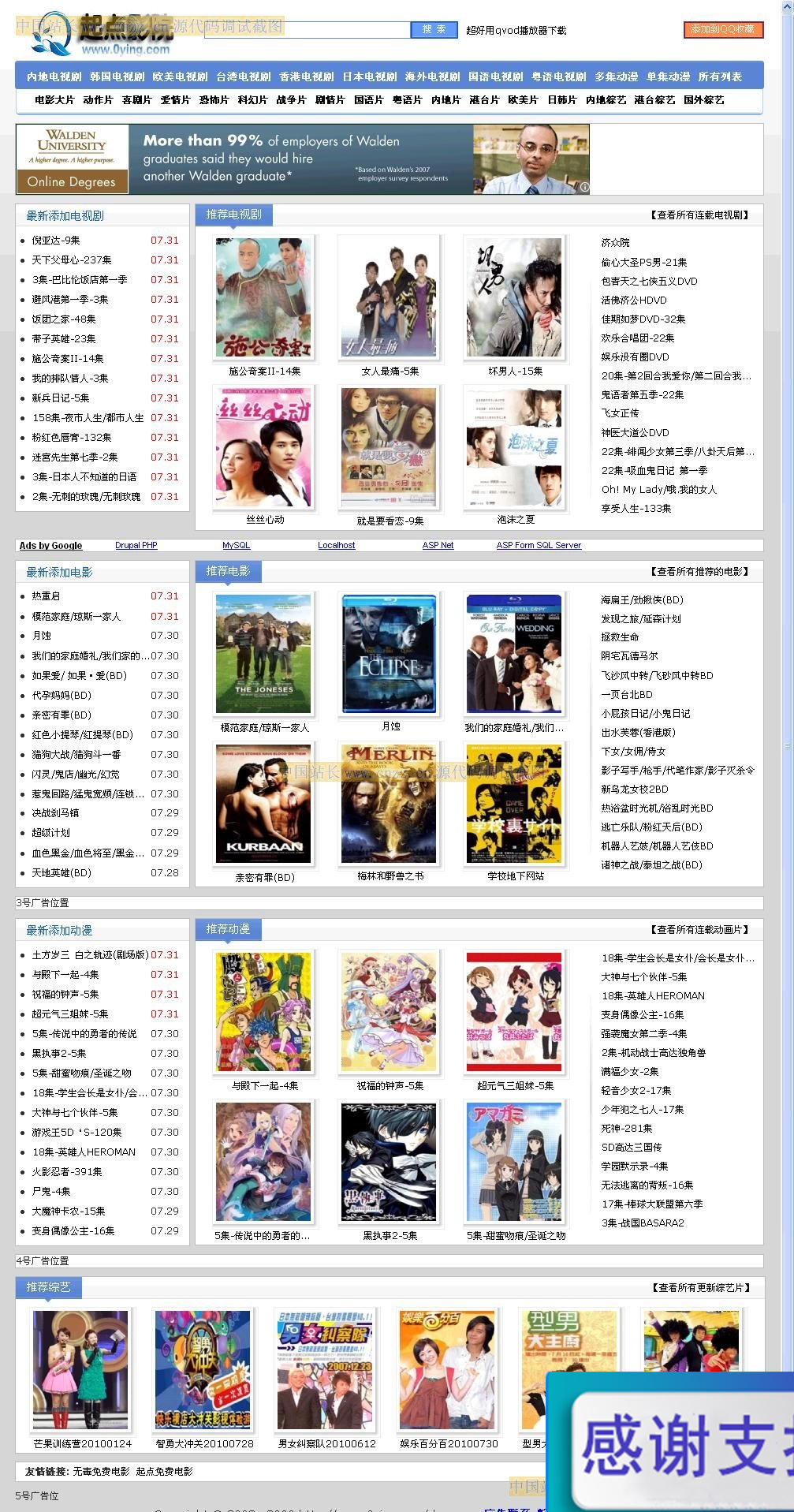The height and width of the screenshot is (1512, 794).
Task: Open the 泡沫之夏 drama poster
Action: click(x=516, y=447)
